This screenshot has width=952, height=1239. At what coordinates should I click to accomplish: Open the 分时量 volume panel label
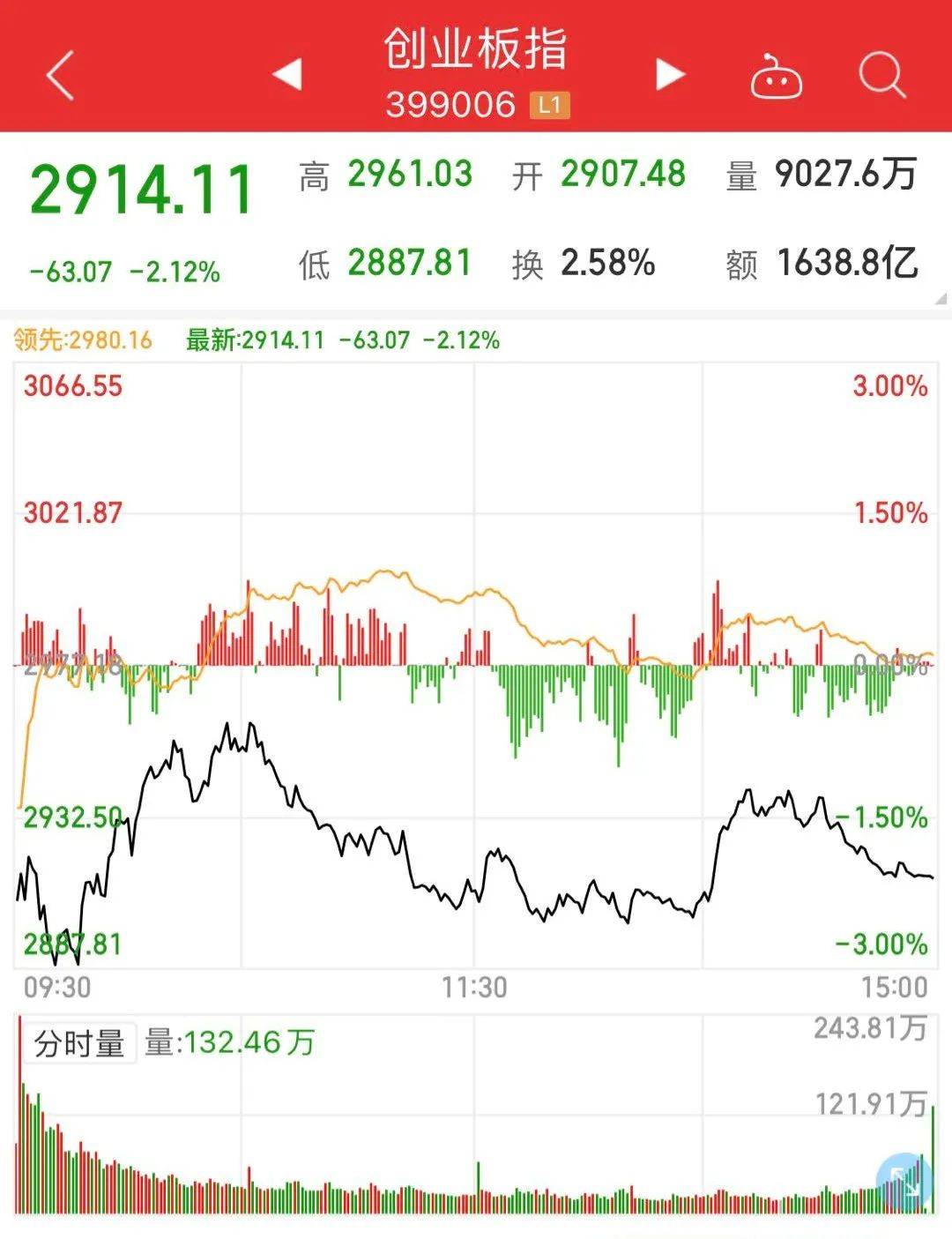78,1041
